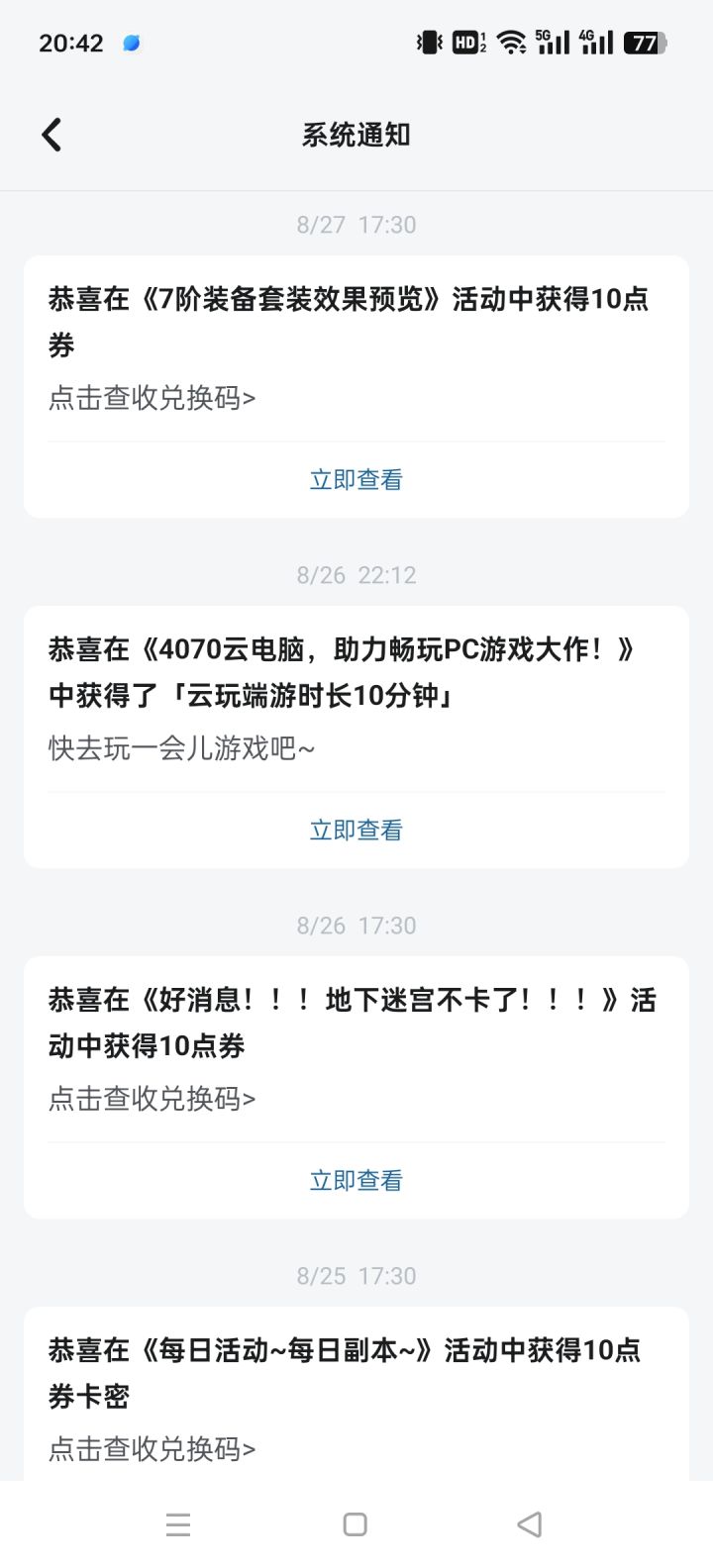Tap 立即查看 under the 7阶装备套装效果预览 notice
713x1568 pixels.
click(x=356, y=480)
